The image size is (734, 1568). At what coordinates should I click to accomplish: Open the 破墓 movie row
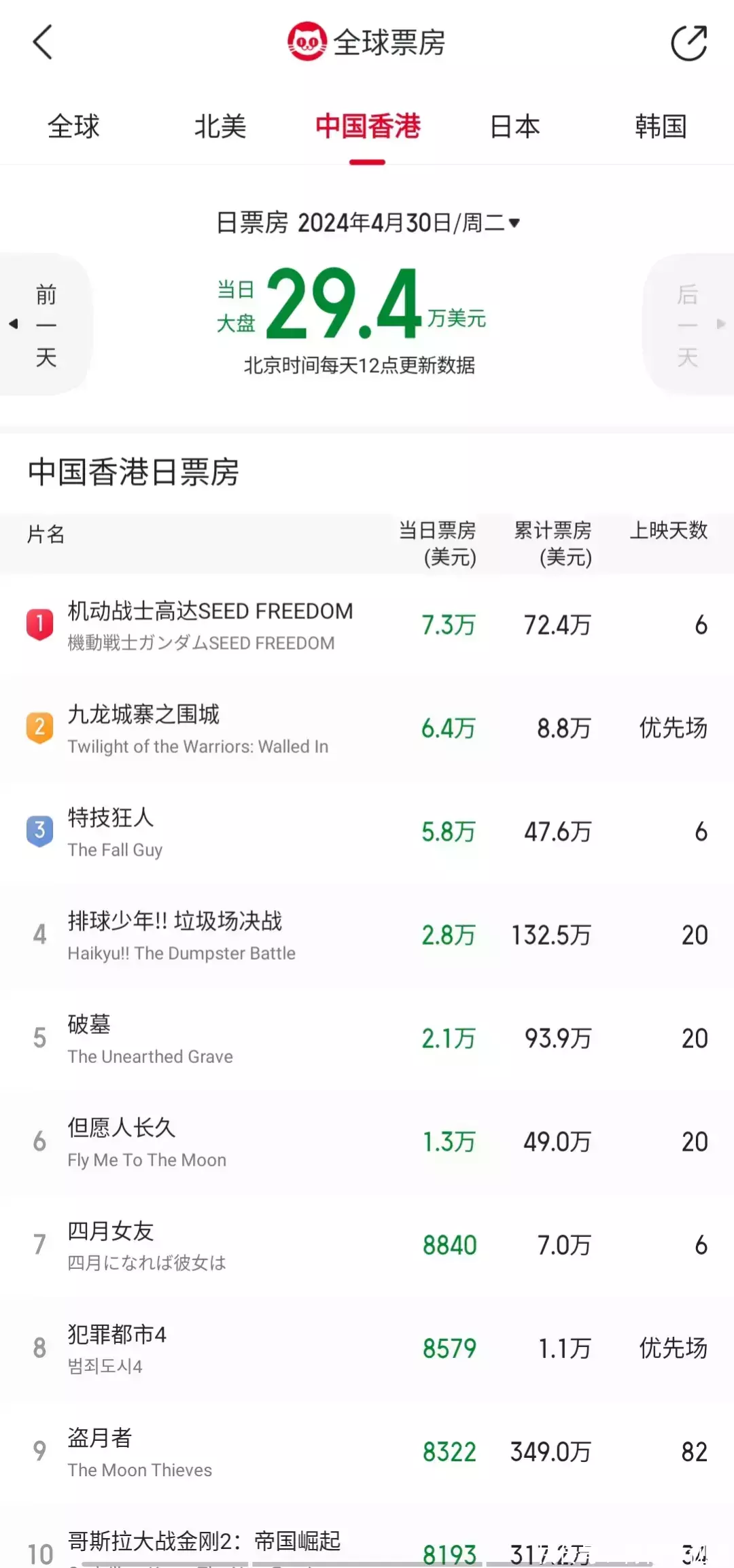click(150, 1038)
